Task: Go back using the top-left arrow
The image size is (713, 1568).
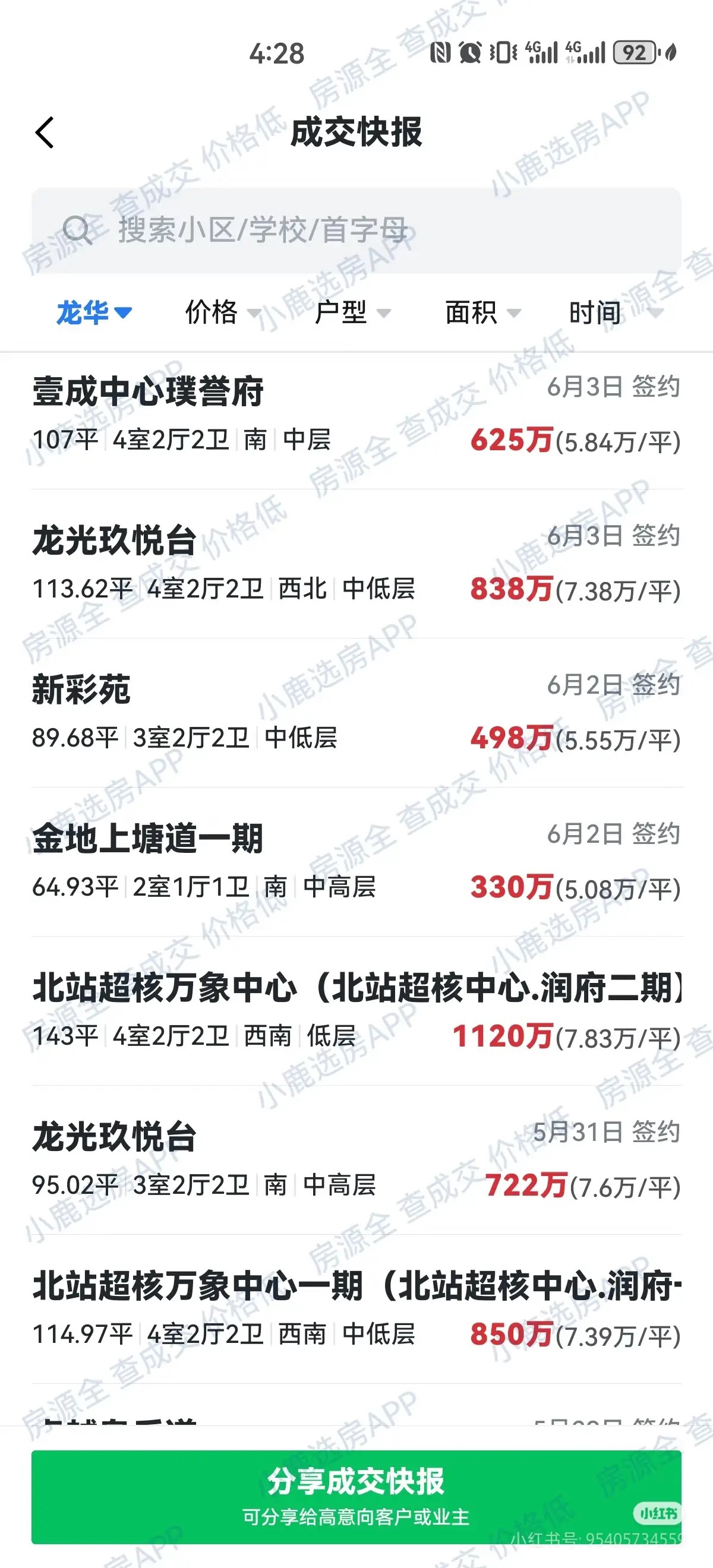Action: (45, 132)
